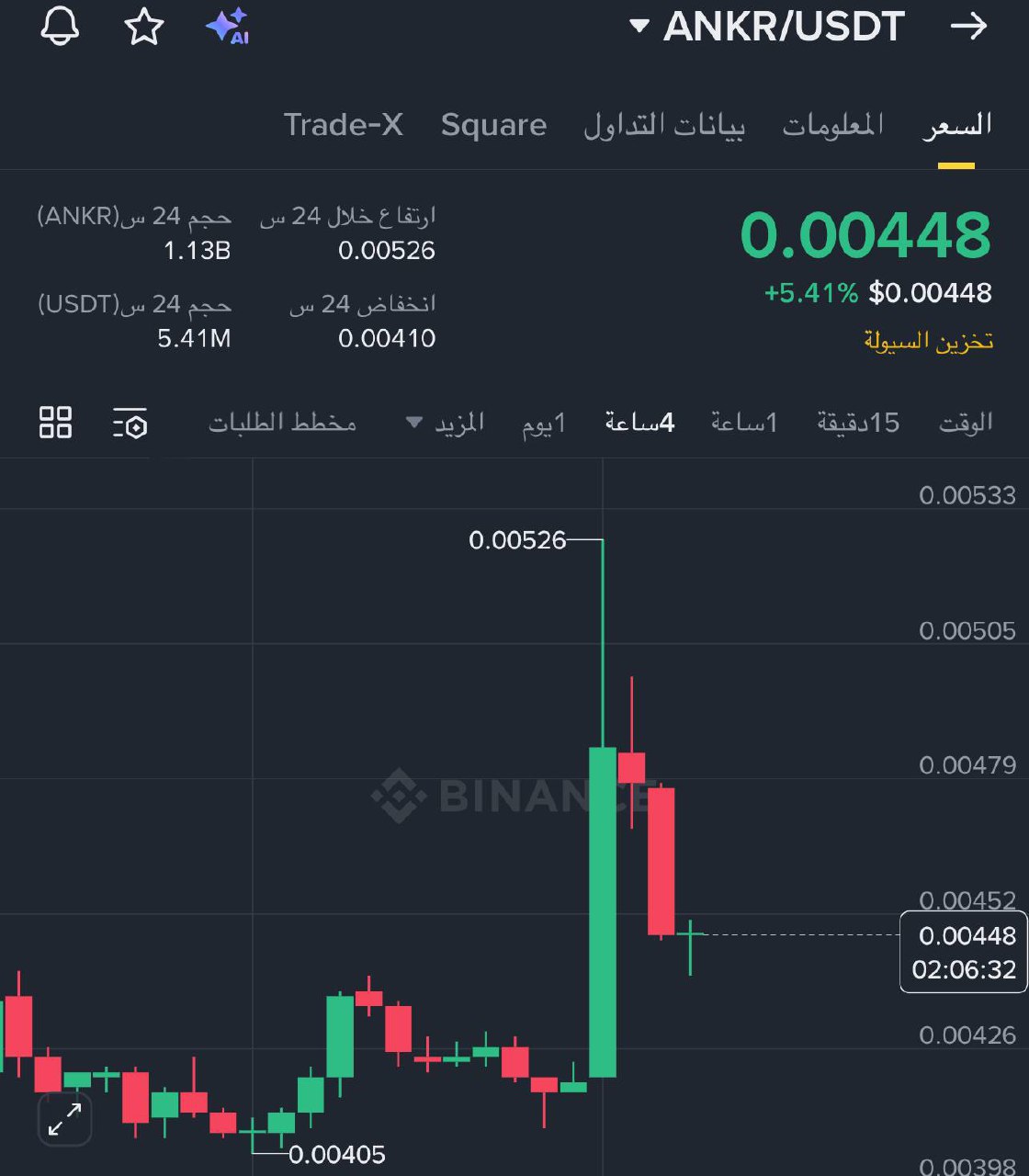Expand the المزيد intervals dropdown
1029x1176 pixels.
446,423
